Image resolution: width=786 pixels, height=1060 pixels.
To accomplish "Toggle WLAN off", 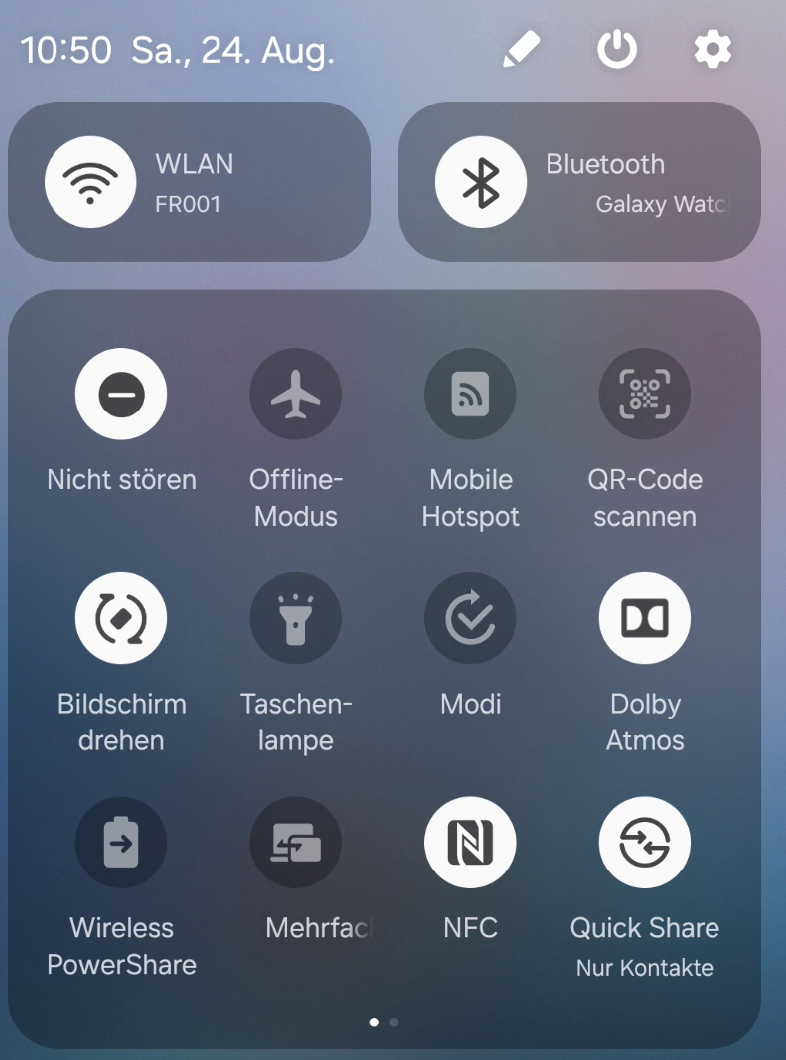I will coord(91,182).
